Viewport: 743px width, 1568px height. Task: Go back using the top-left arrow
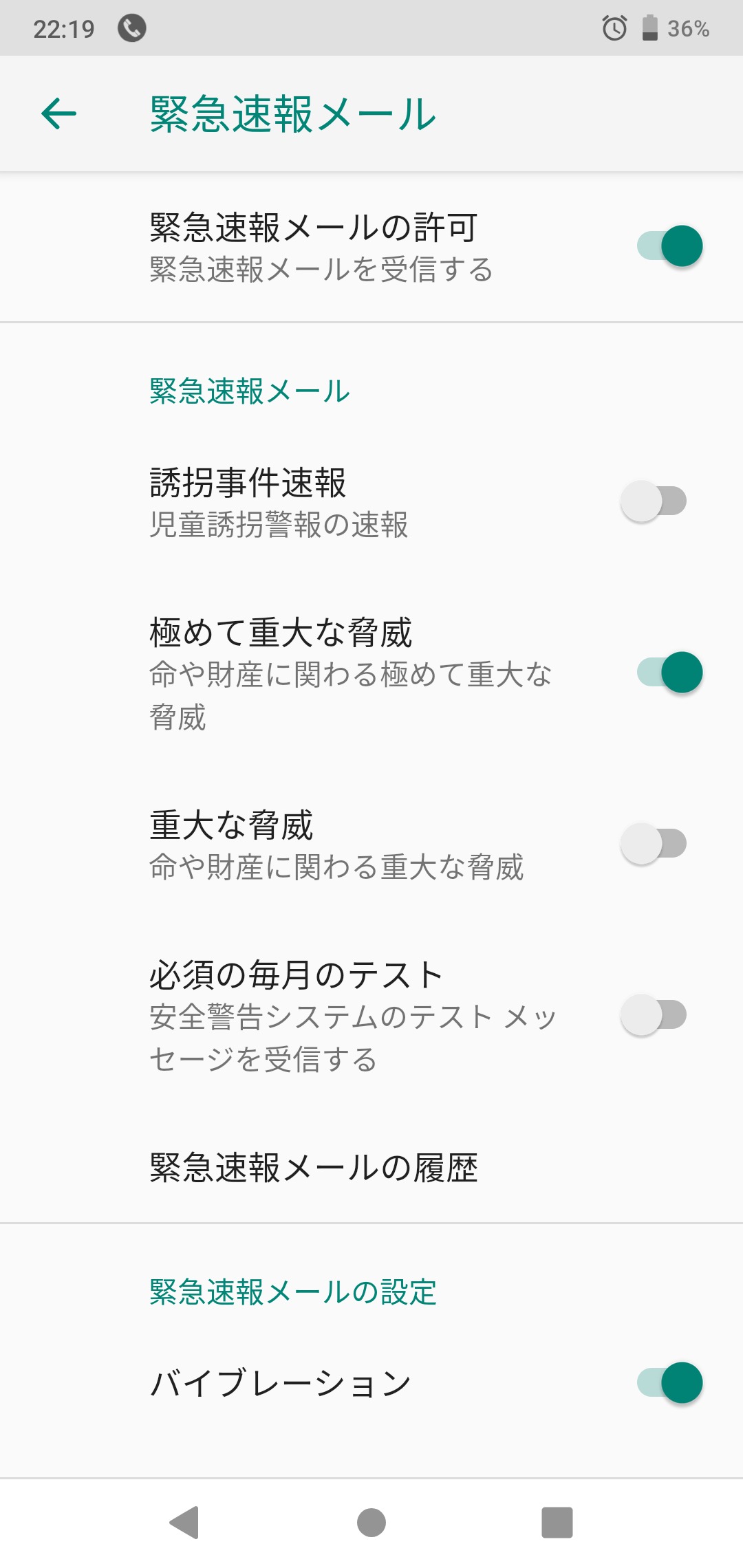click(x=59, y=113)
